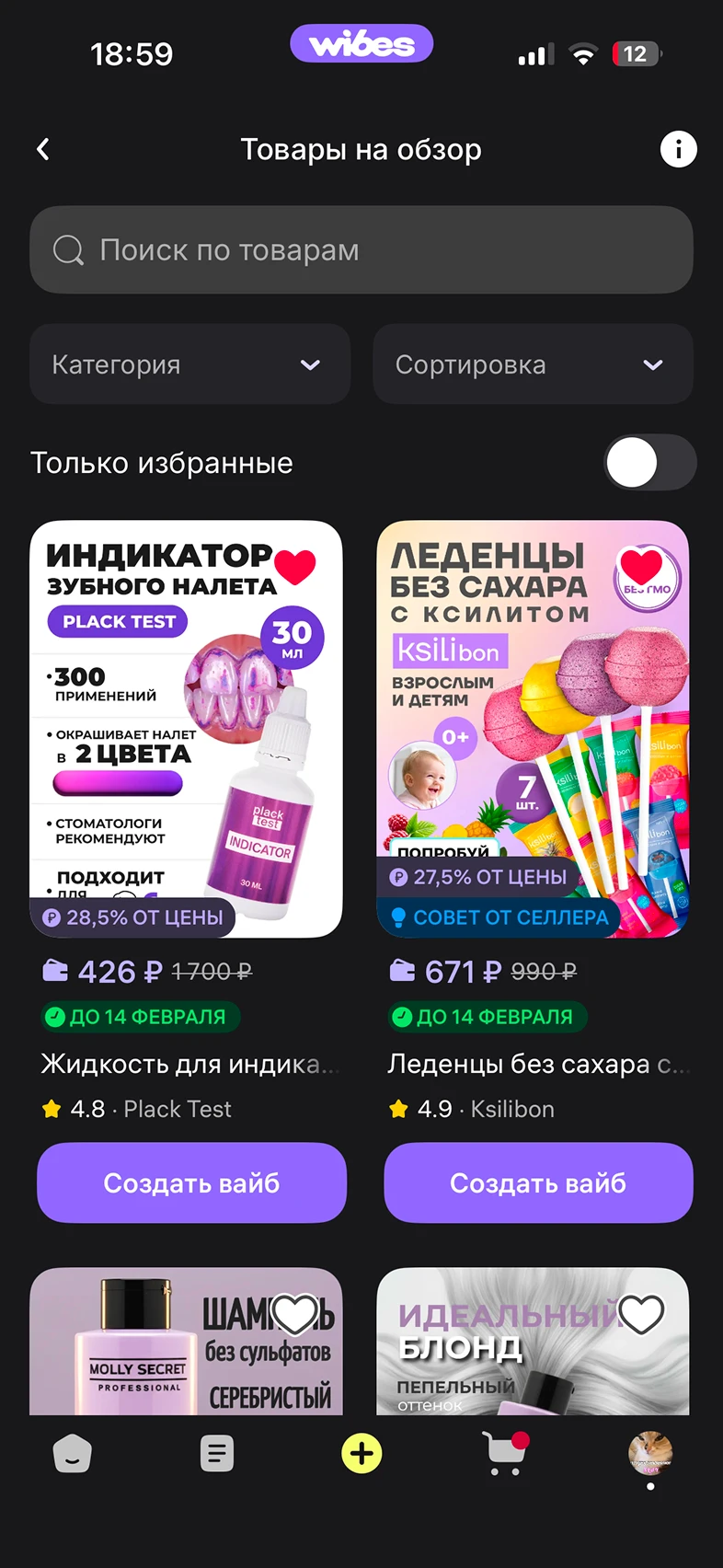This screenshot has width=723, height=1568.
Task: Create a vibe for Ksilibon lollipops
Action: (x=538, y=1182)
